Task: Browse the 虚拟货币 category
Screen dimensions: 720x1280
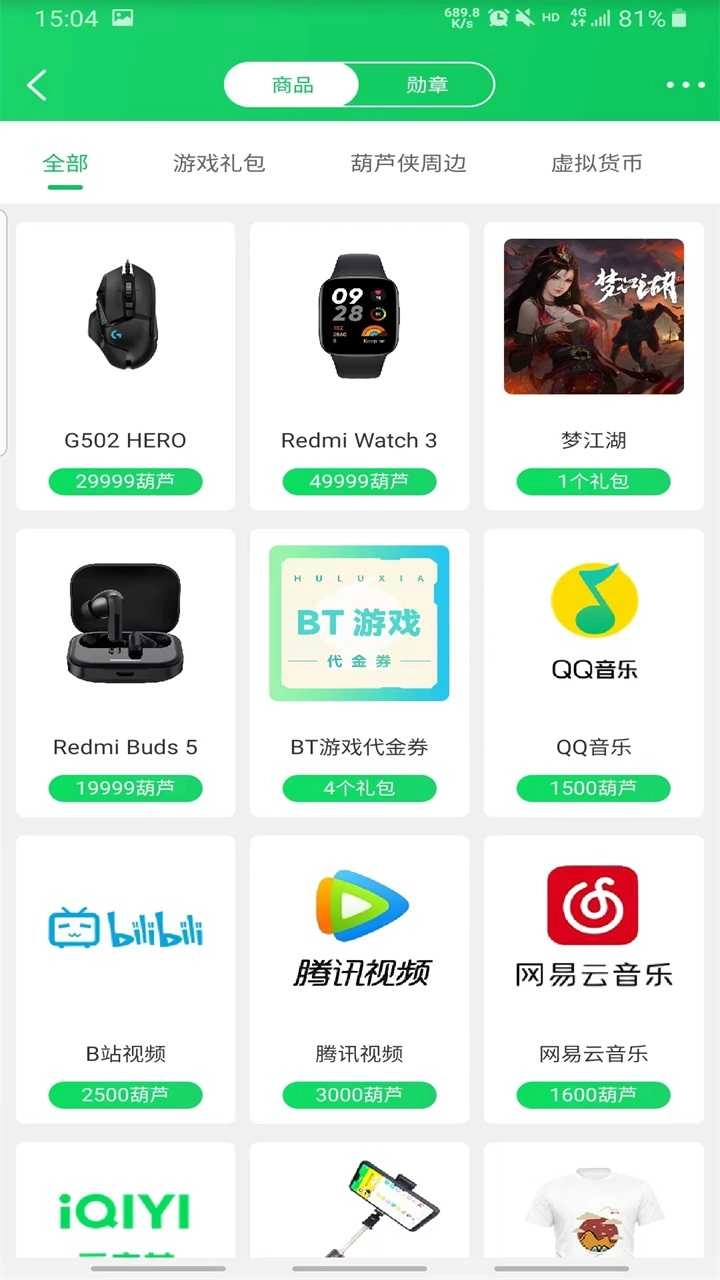Action: pyautogui.click(x=596, y=162)
